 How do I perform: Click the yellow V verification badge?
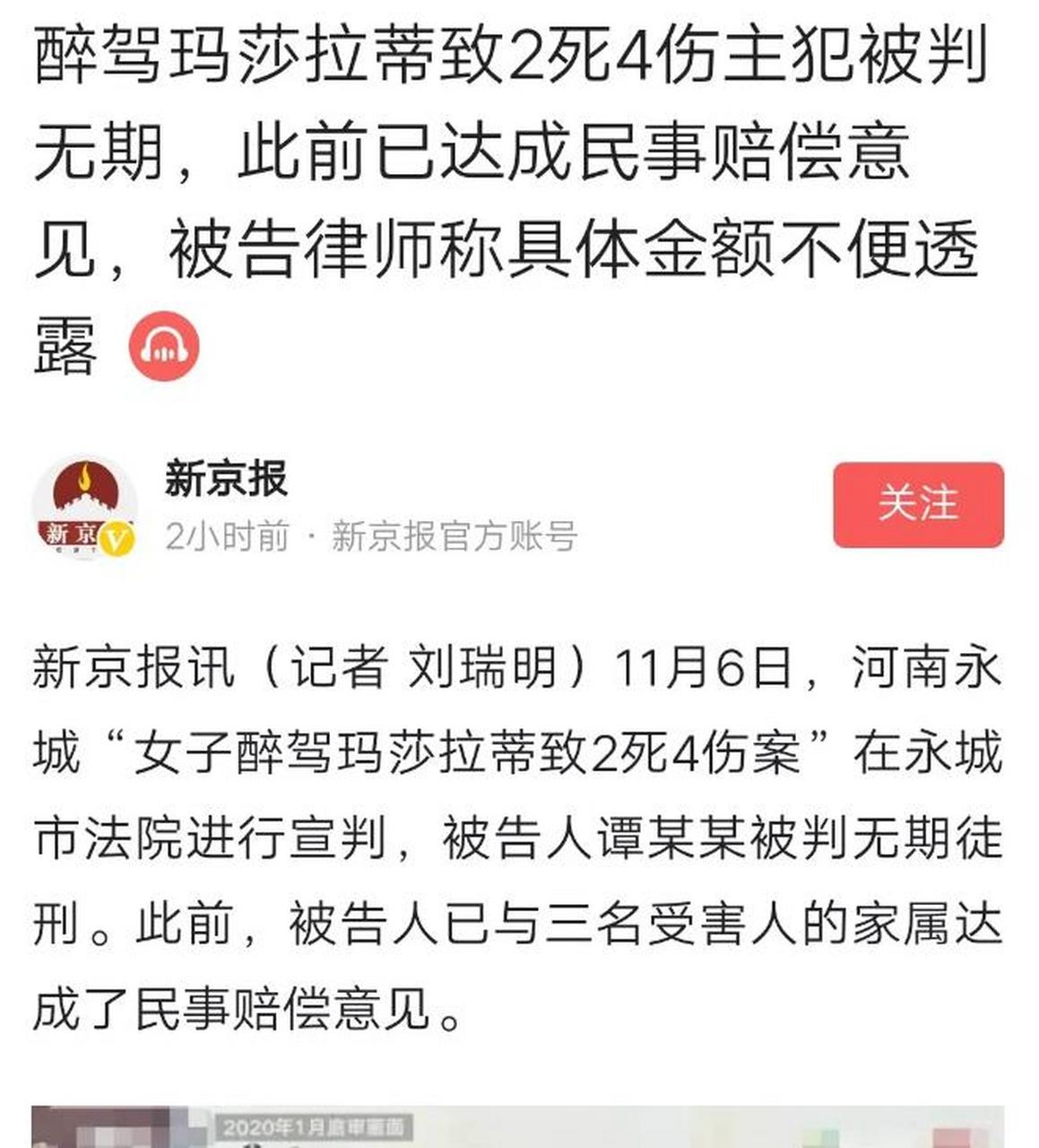click(x=117, y=535)
